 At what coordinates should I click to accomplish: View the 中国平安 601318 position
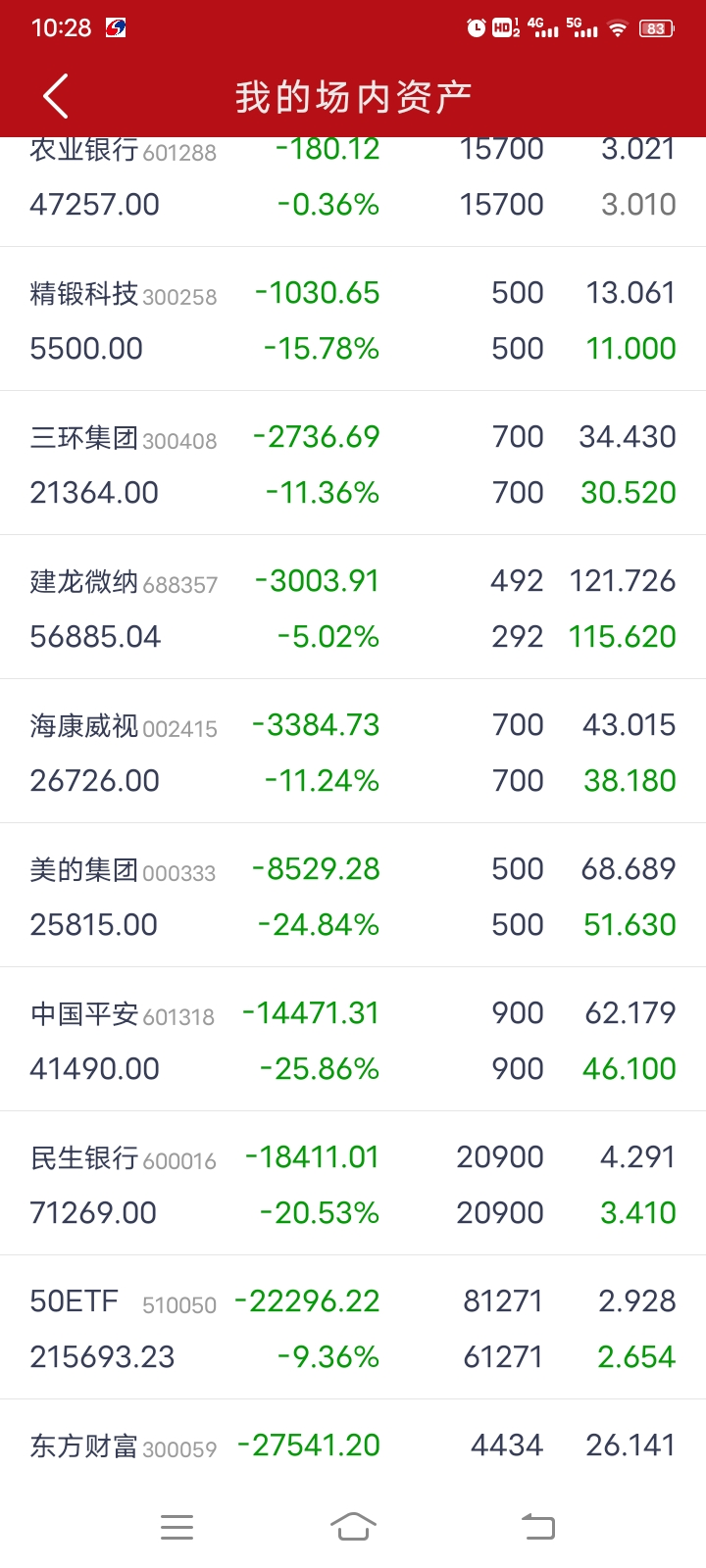353,1040
